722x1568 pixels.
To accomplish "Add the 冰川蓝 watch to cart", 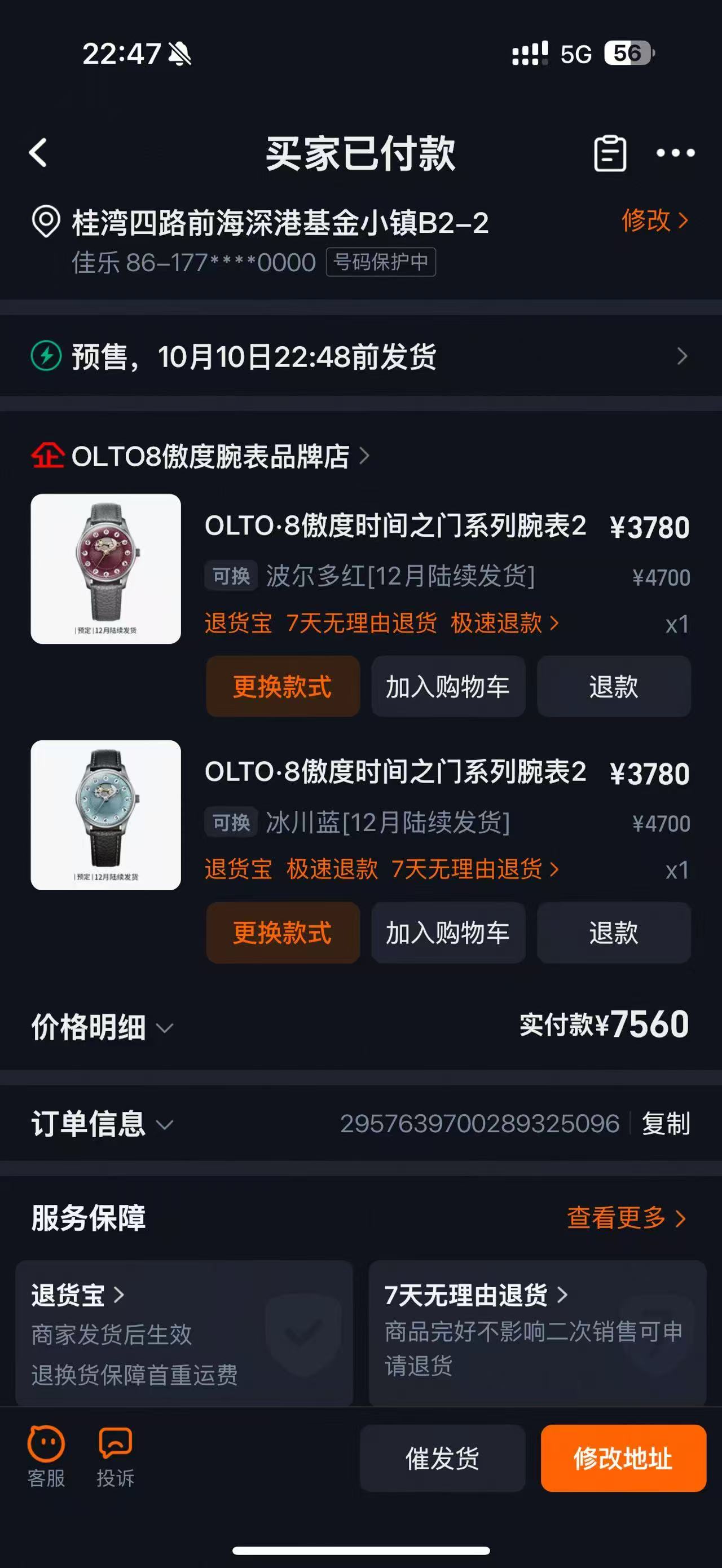I will point(448,933).
